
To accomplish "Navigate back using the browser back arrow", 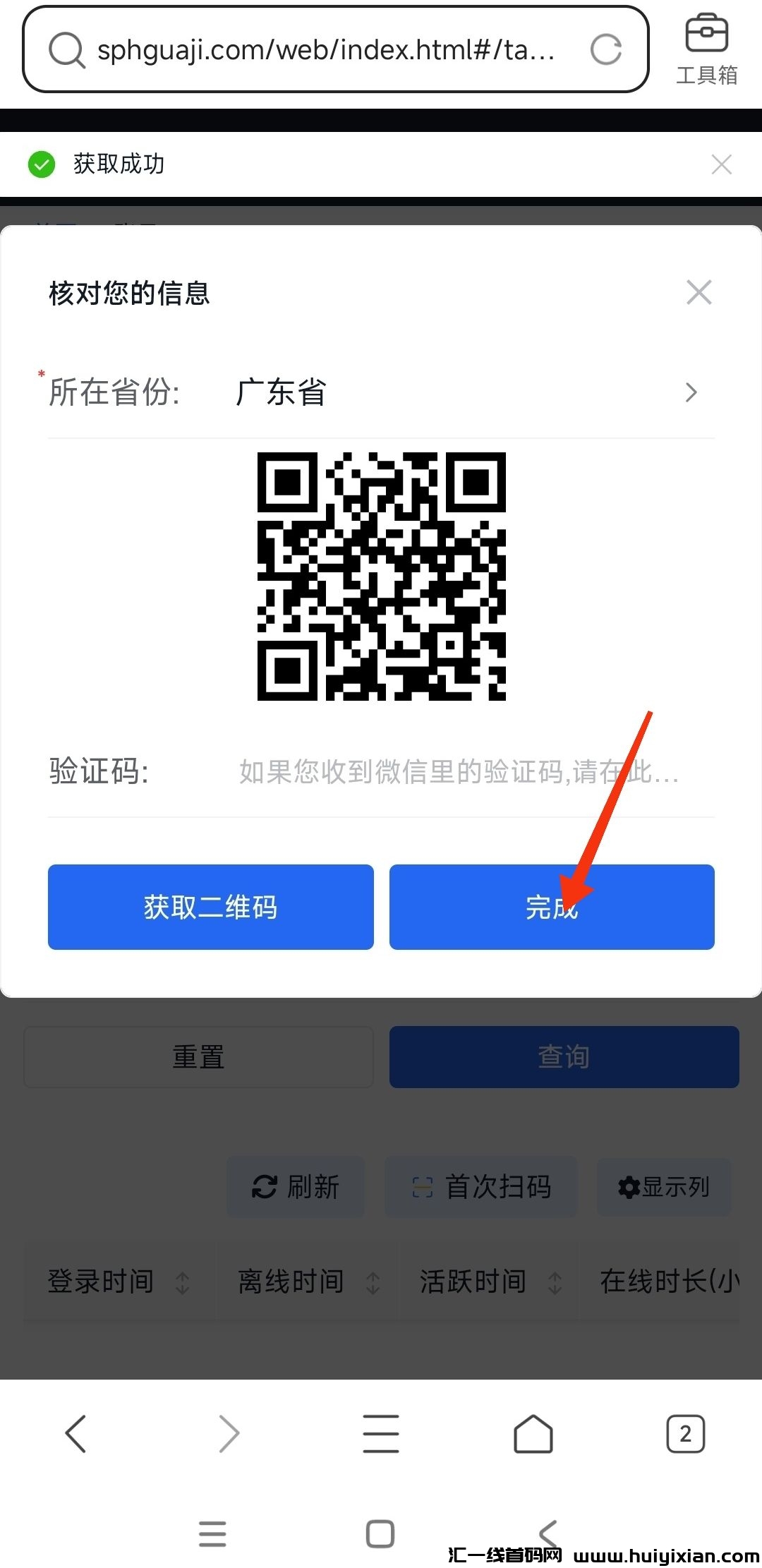I will coord(78,1434).
